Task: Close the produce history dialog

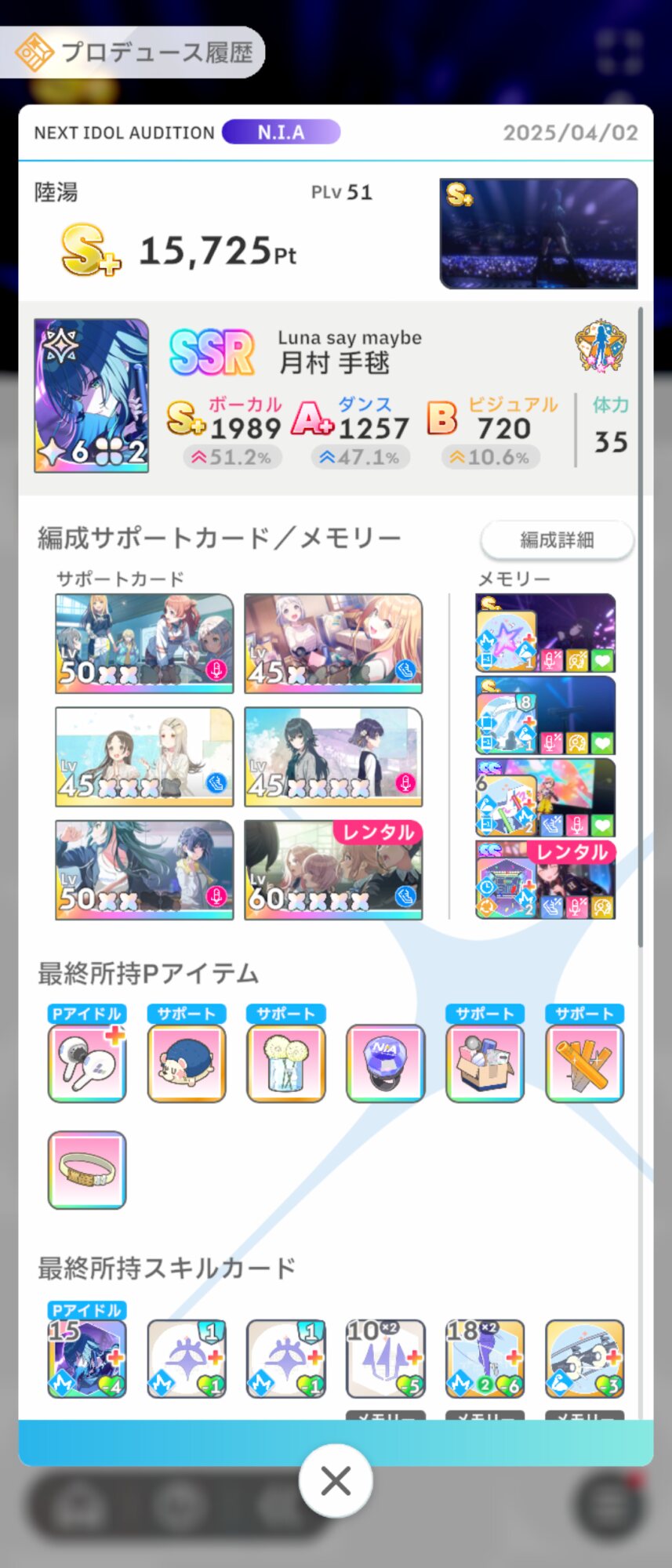Action: coord(336,1481)
